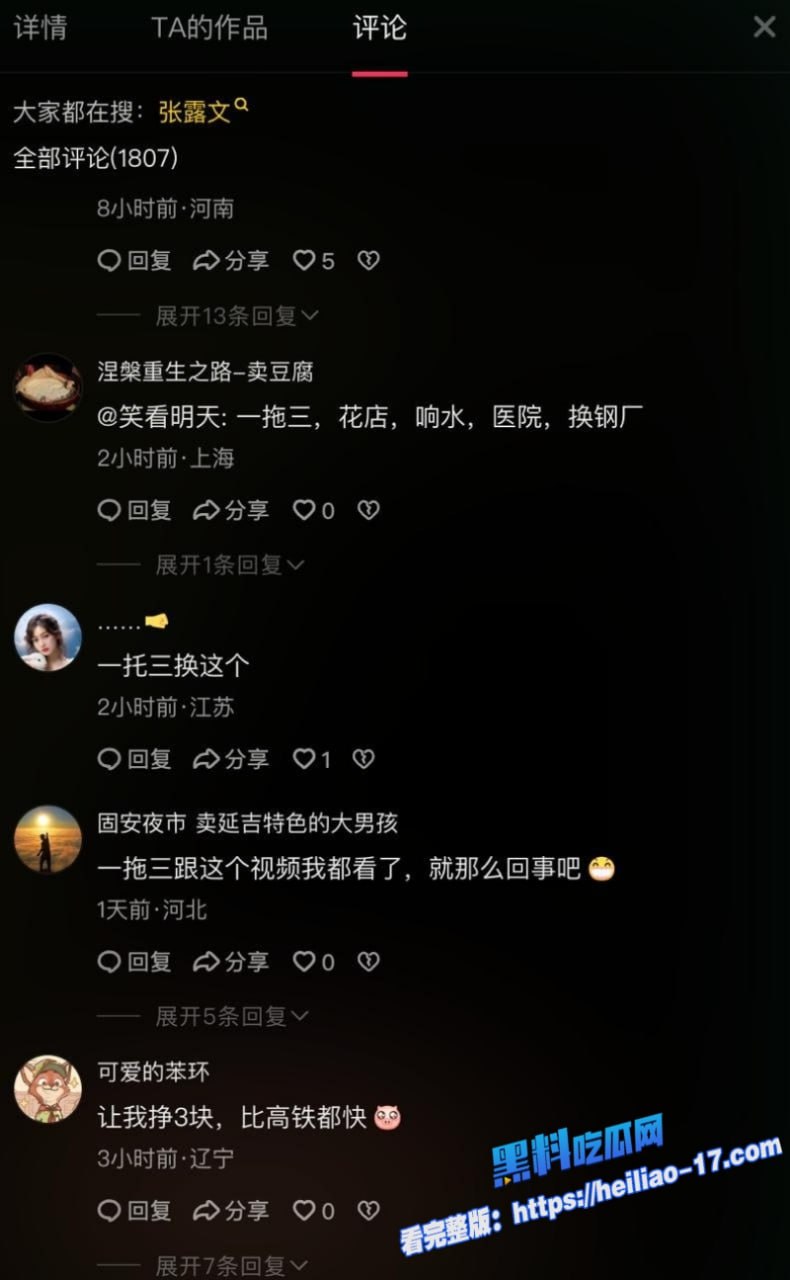790x1280 pixels.
Task: Dislike the comment 一托三换这个
Action: 364,759
